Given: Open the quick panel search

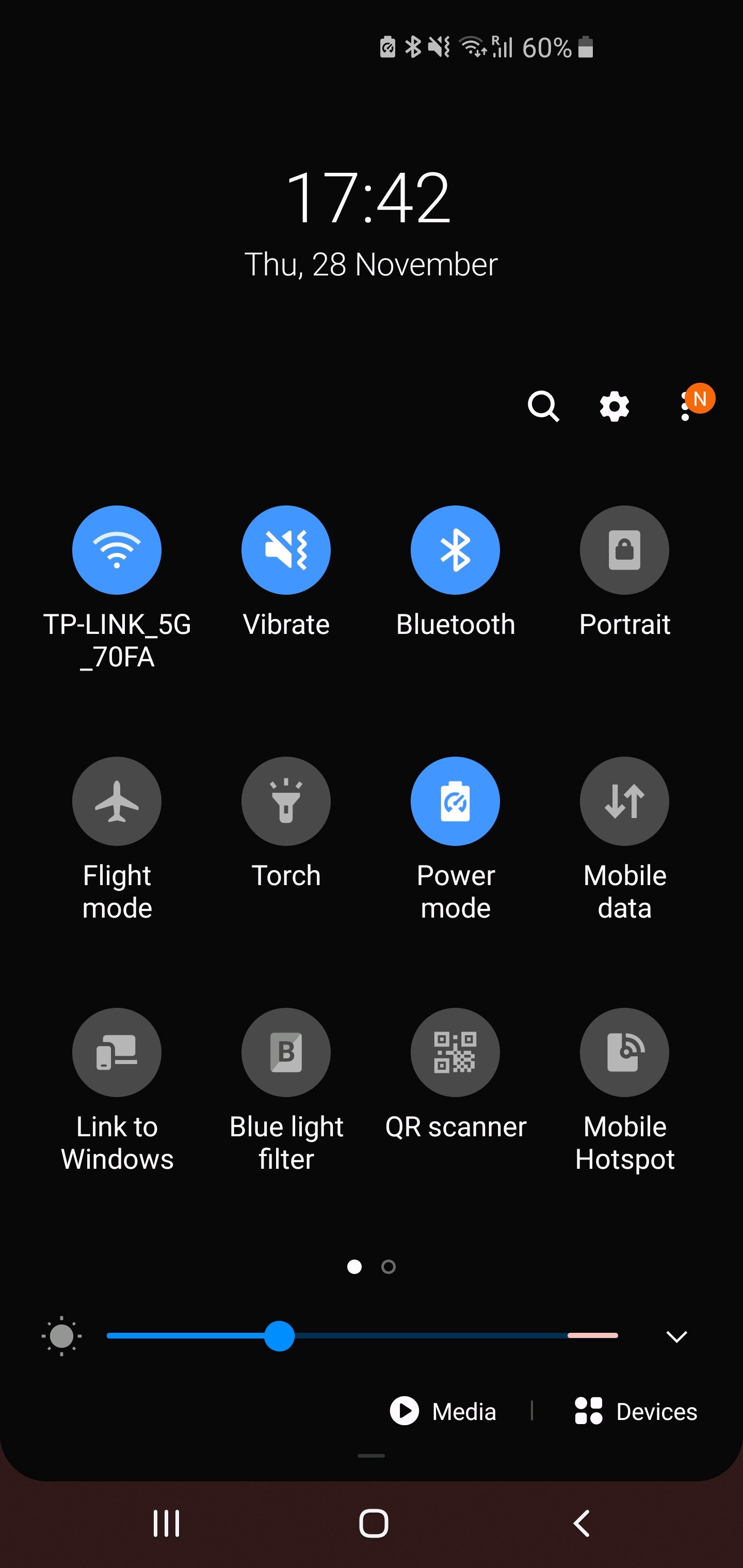Looking at the screenshot, I should [x=543, y=406].
